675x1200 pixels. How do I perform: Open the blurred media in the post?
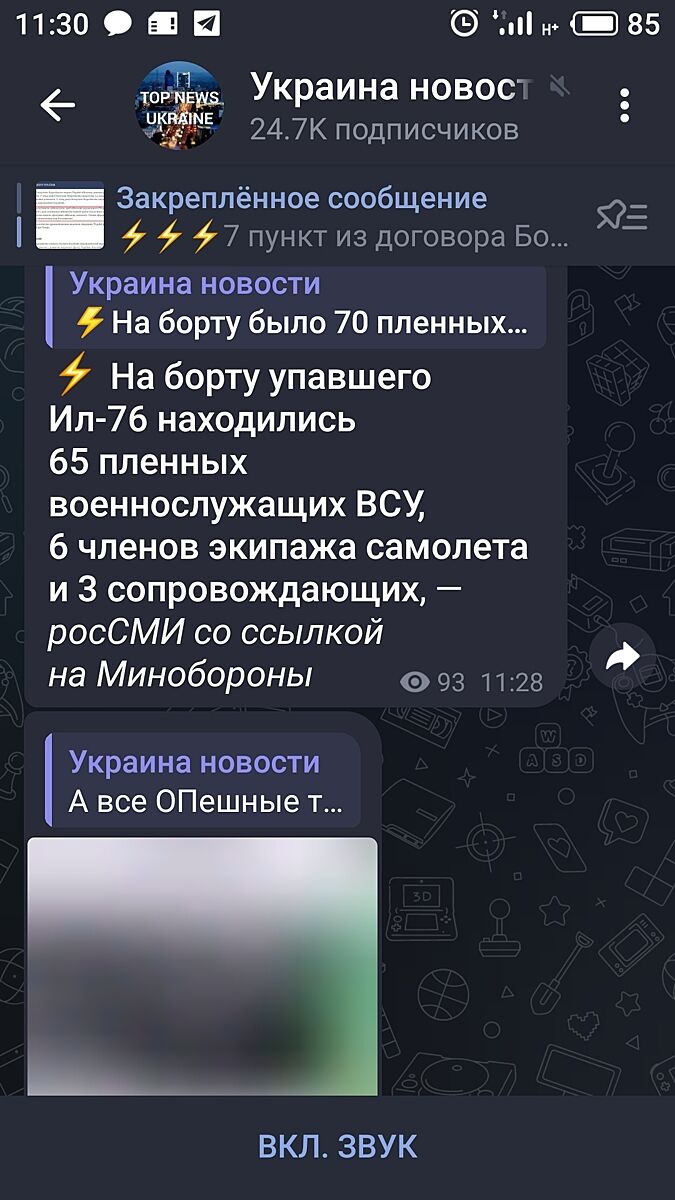click(x=202, y=965)
